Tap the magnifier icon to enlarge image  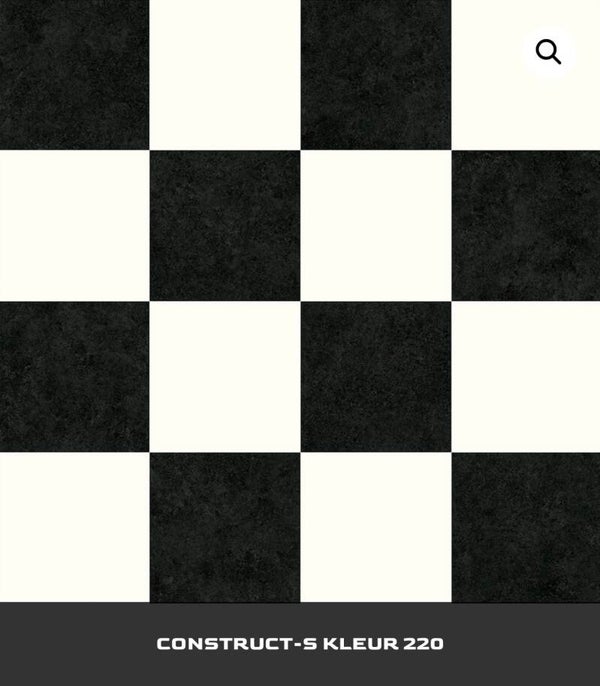548,52
